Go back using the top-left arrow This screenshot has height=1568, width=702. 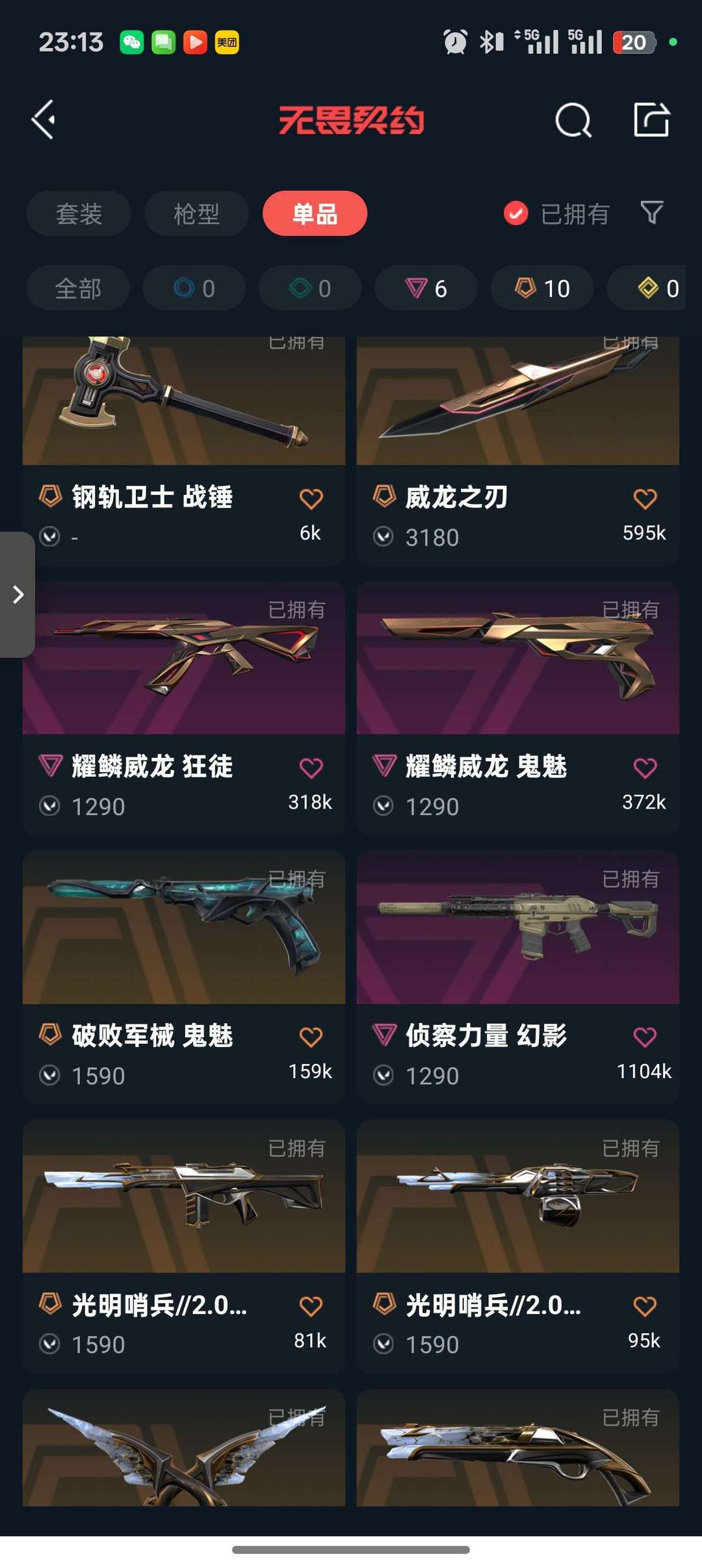click(x=44, y=120)
